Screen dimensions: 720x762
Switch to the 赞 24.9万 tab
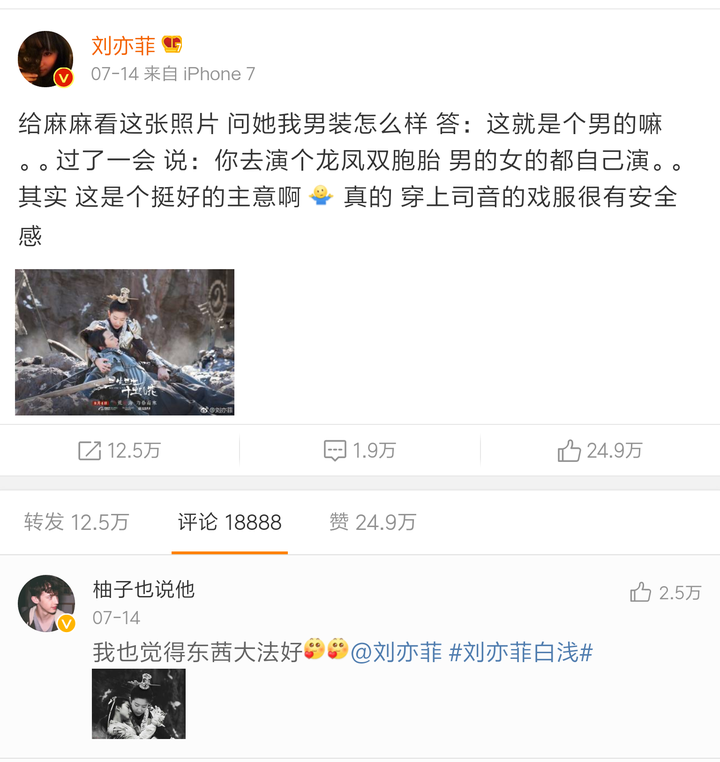click(x=372, y=522)
